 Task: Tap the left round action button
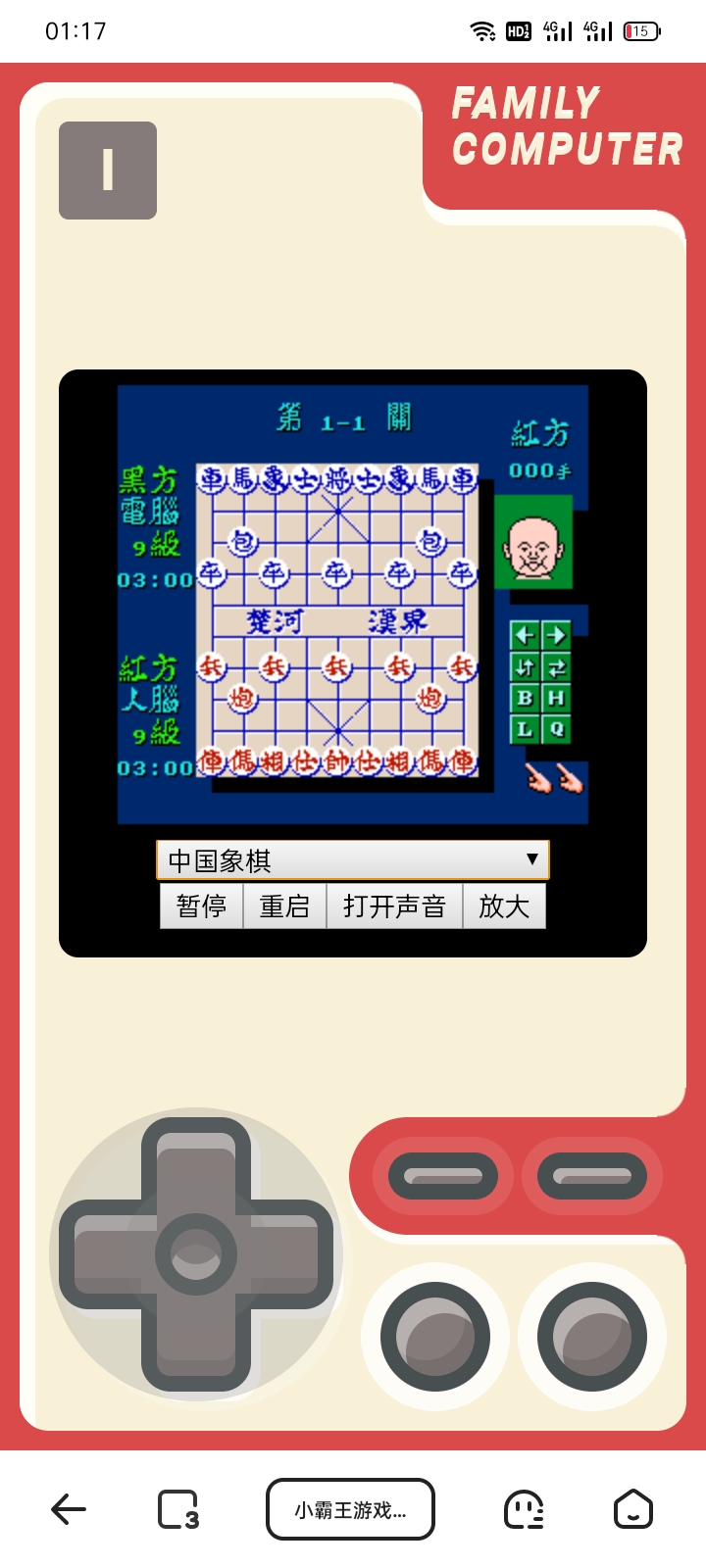point(435,1336)
